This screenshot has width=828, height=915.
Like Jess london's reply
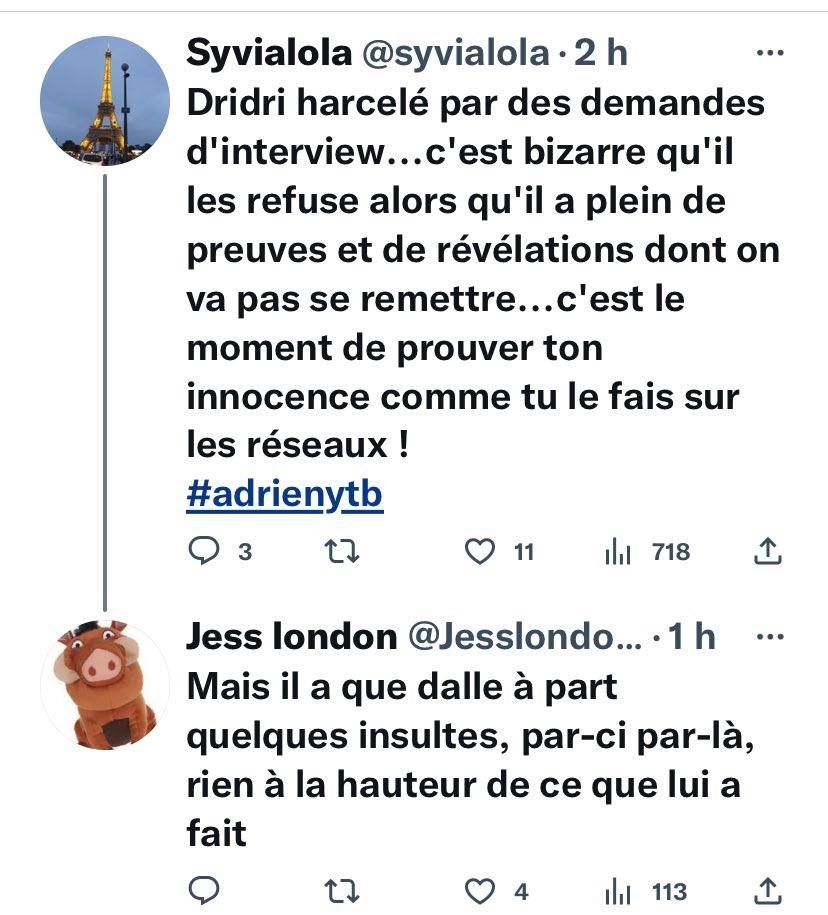point(483,891)
